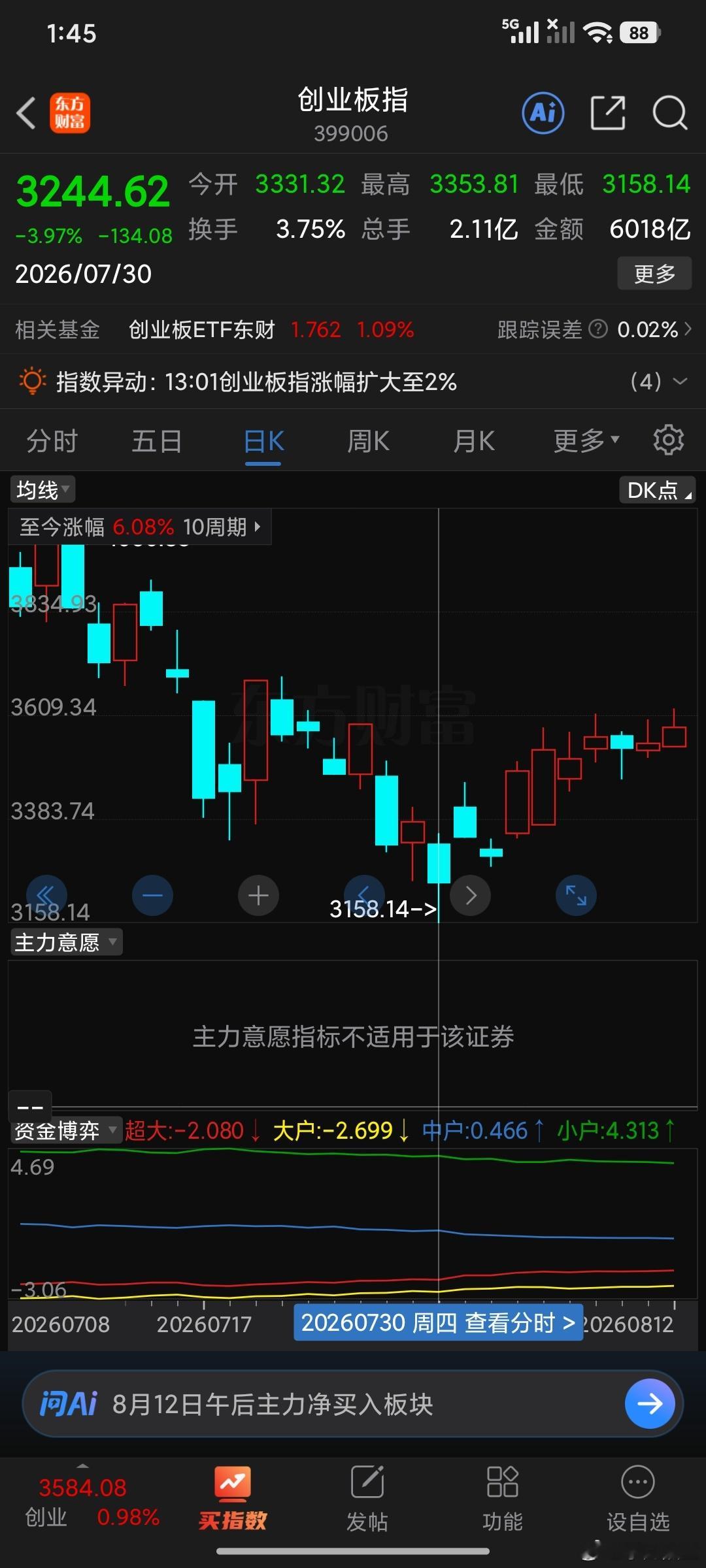Image resolution: width=706 pixels, height=1568 pixels.
Task: Select the 周K chart tab
Action: [x=368, y=441]
